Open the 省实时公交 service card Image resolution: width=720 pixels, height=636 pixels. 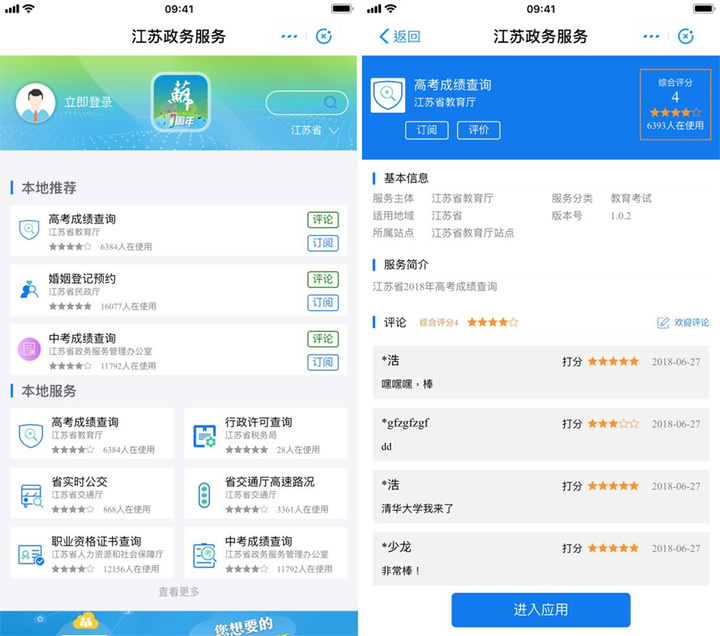tap(92, 494)
